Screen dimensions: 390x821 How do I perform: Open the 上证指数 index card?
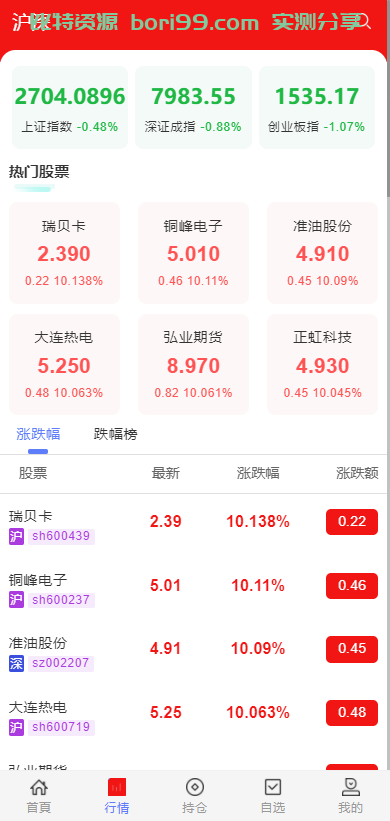[x=70, y=107]
